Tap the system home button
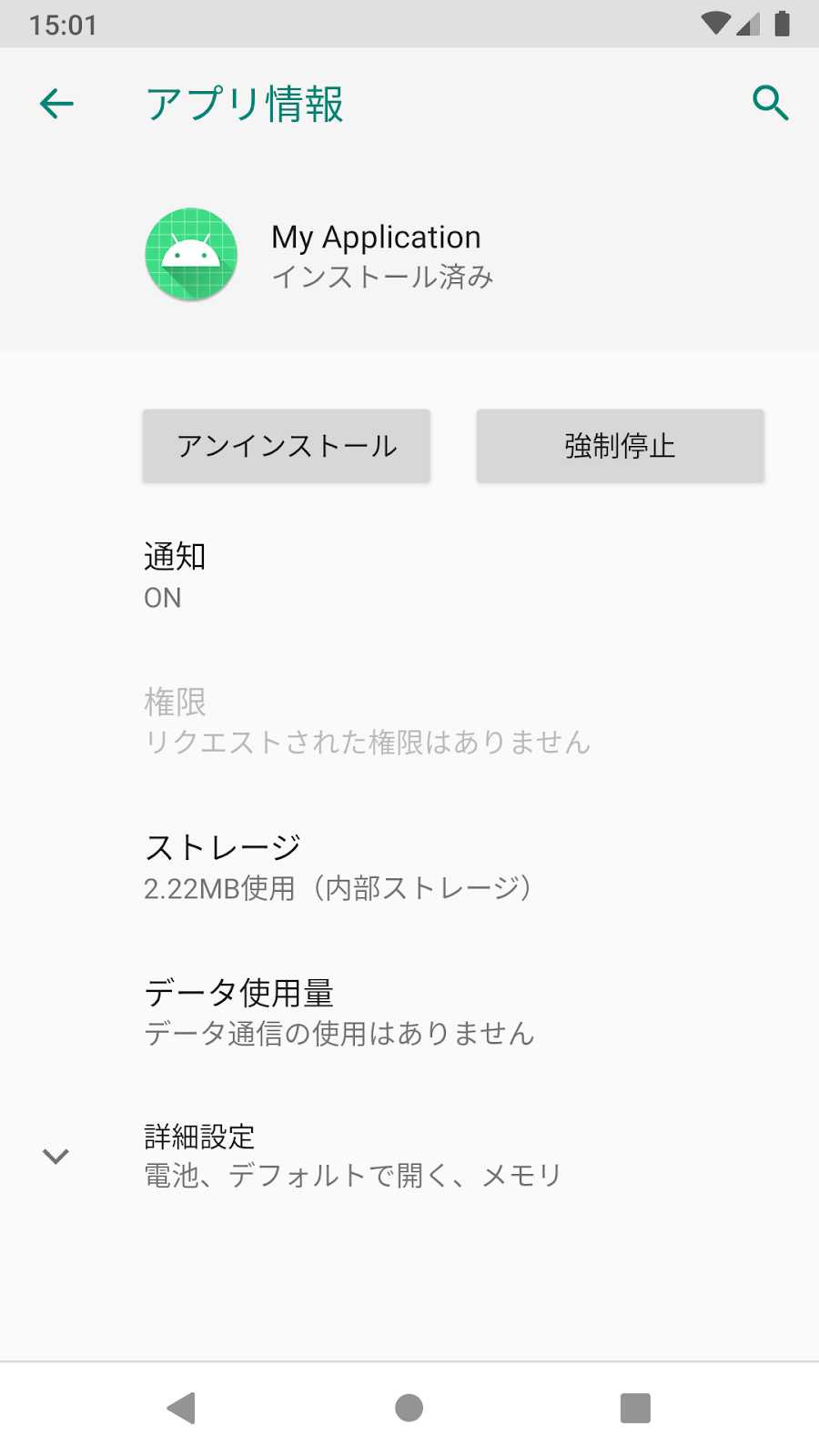The image size is (819, 1456). click(x=409, y=1408)
